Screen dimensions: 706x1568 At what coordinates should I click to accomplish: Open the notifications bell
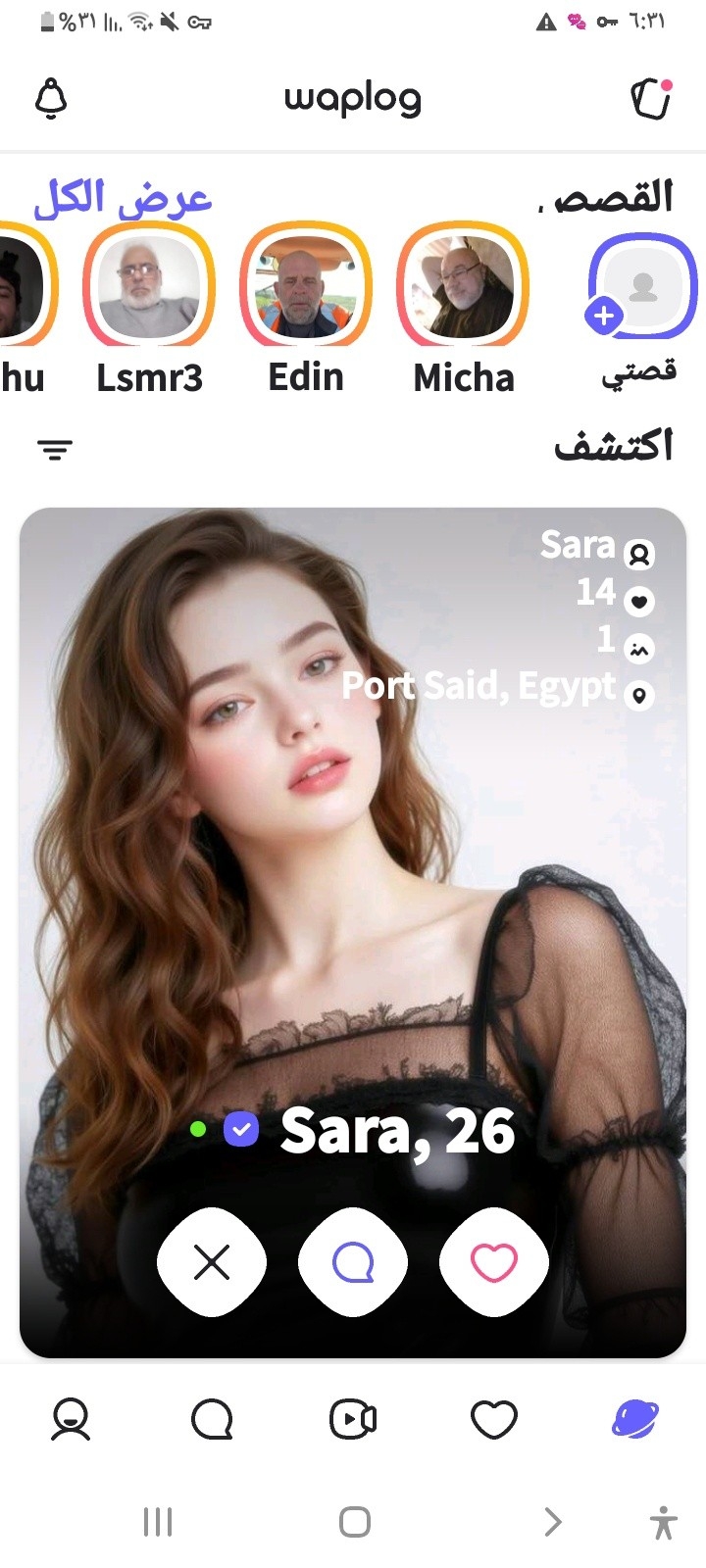[x=51, y=99]
